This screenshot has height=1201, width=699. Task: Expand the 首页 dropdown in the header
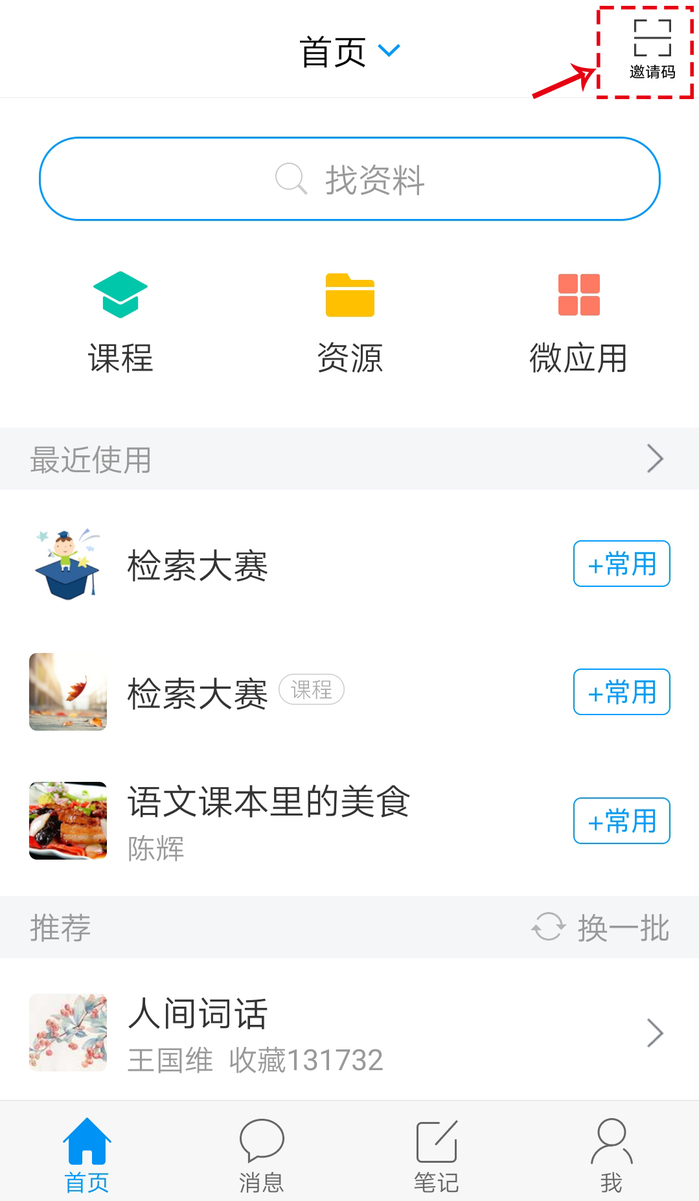tap(350, 51)
